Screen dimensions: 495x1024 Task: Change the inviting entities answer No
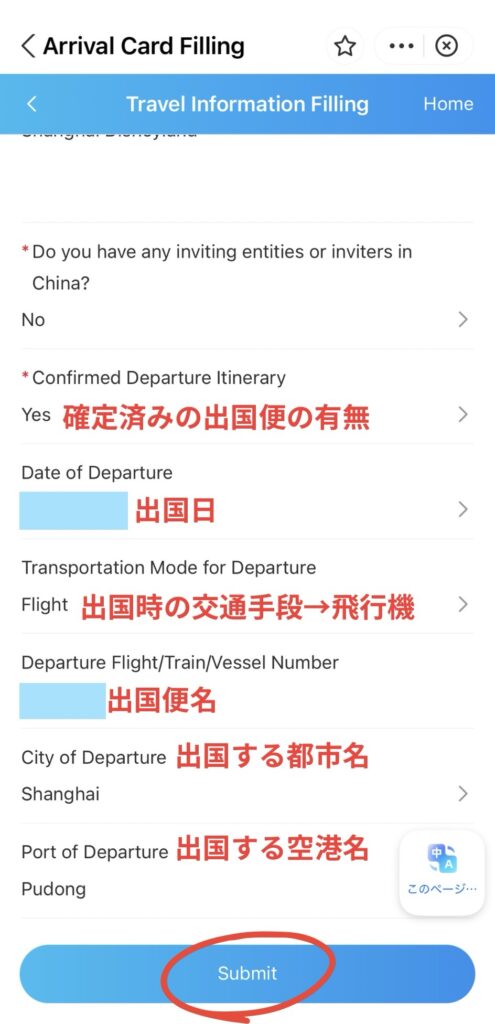tap(247, 319)
